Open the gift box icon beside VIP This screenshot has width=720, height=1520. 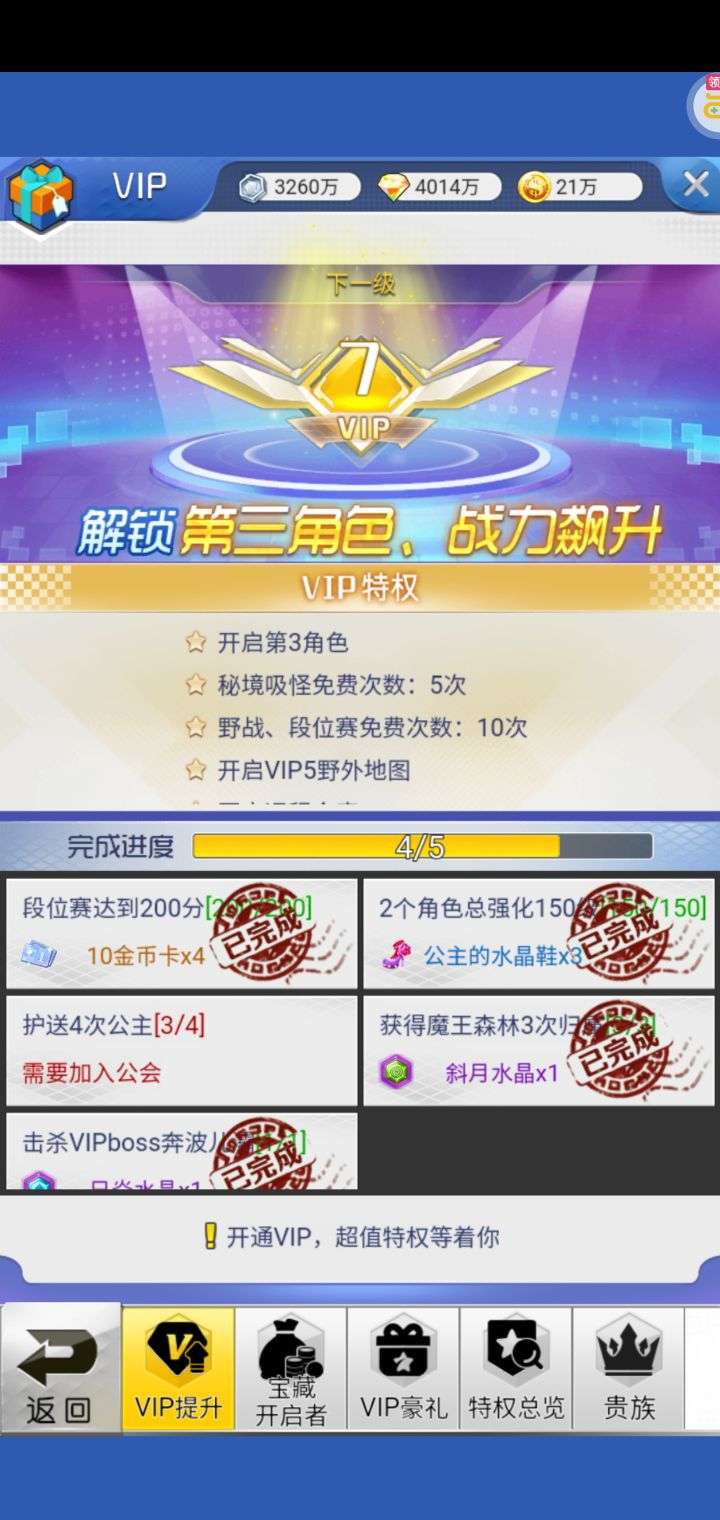41,193
